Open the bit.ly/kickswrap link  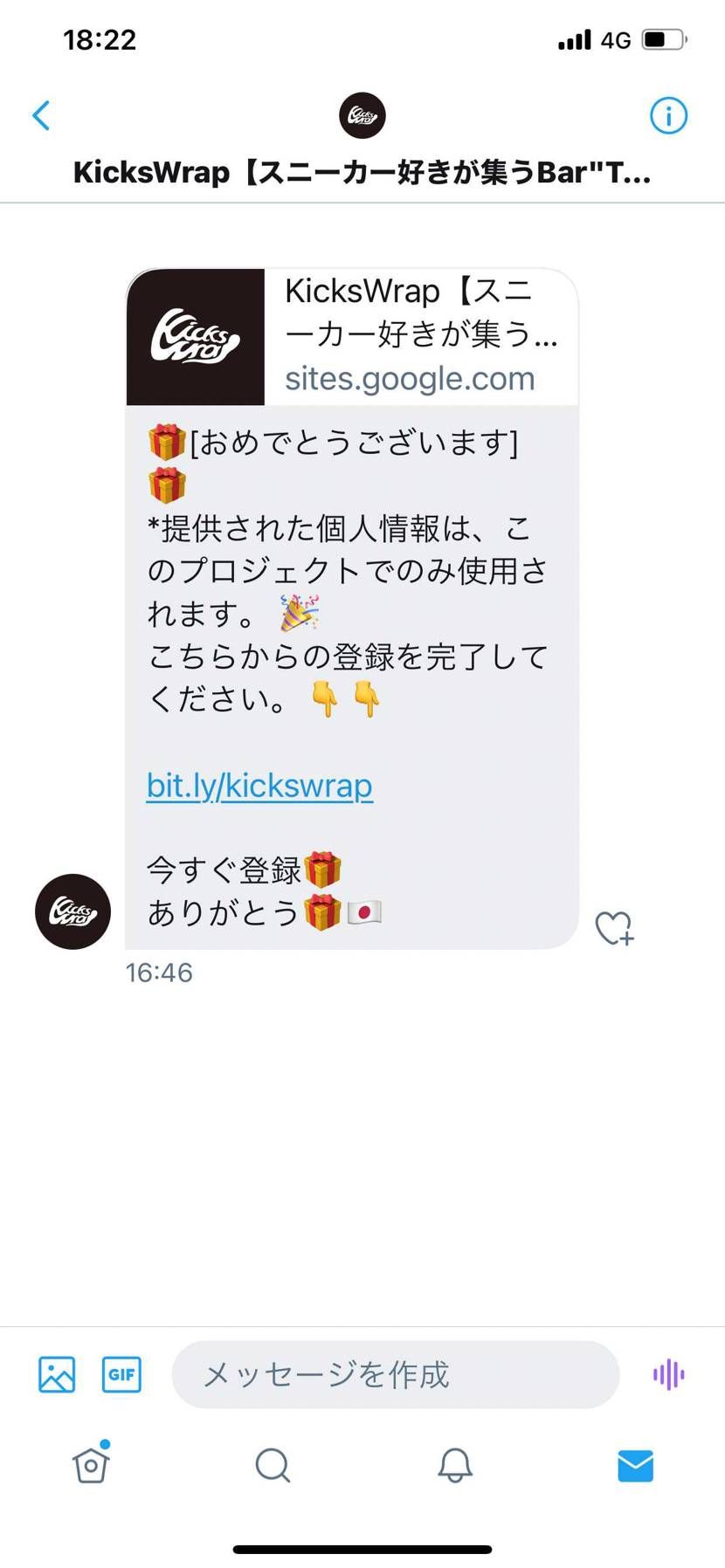[x=259, y=785]
